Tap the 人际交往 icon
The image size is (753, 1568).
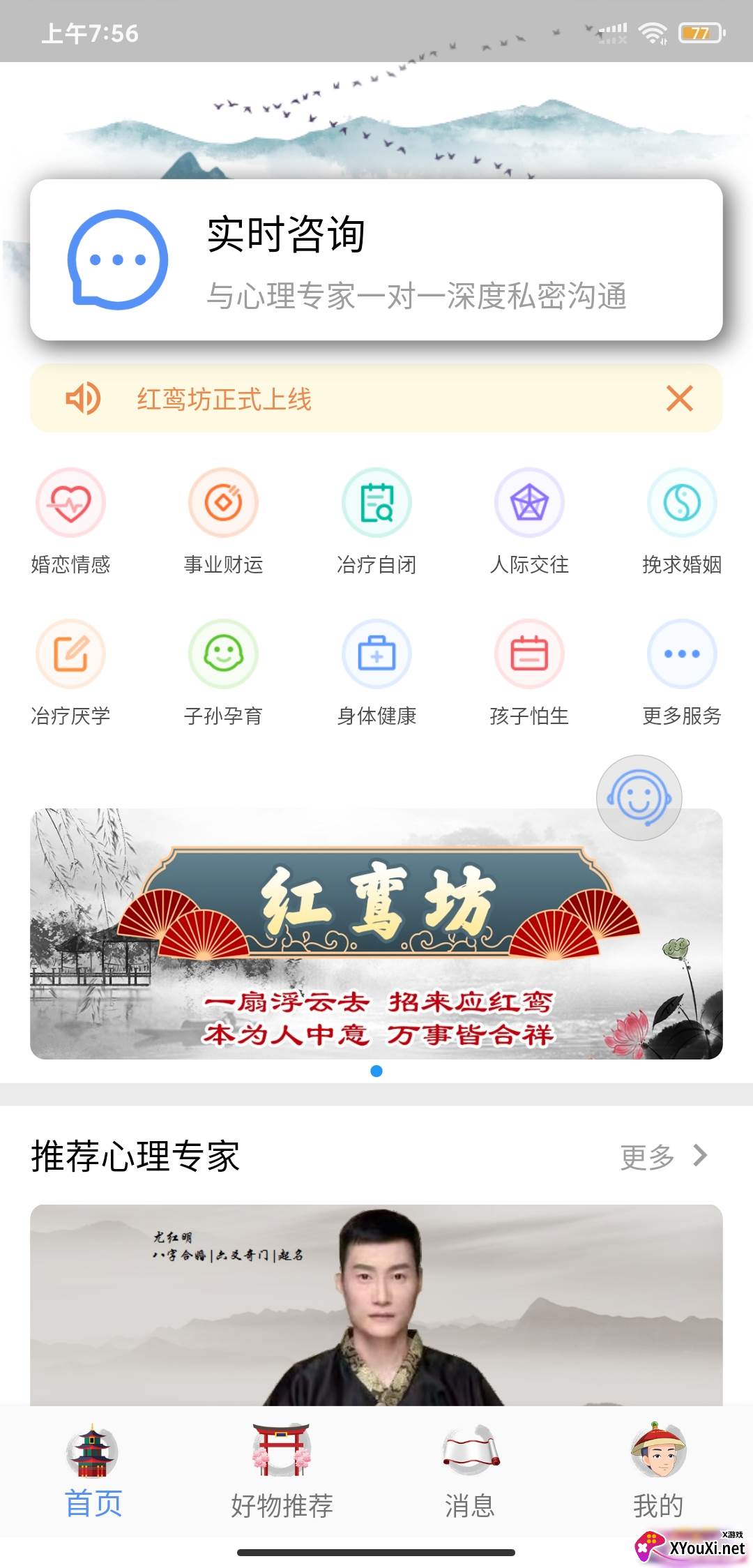click(x=529, y=502)
